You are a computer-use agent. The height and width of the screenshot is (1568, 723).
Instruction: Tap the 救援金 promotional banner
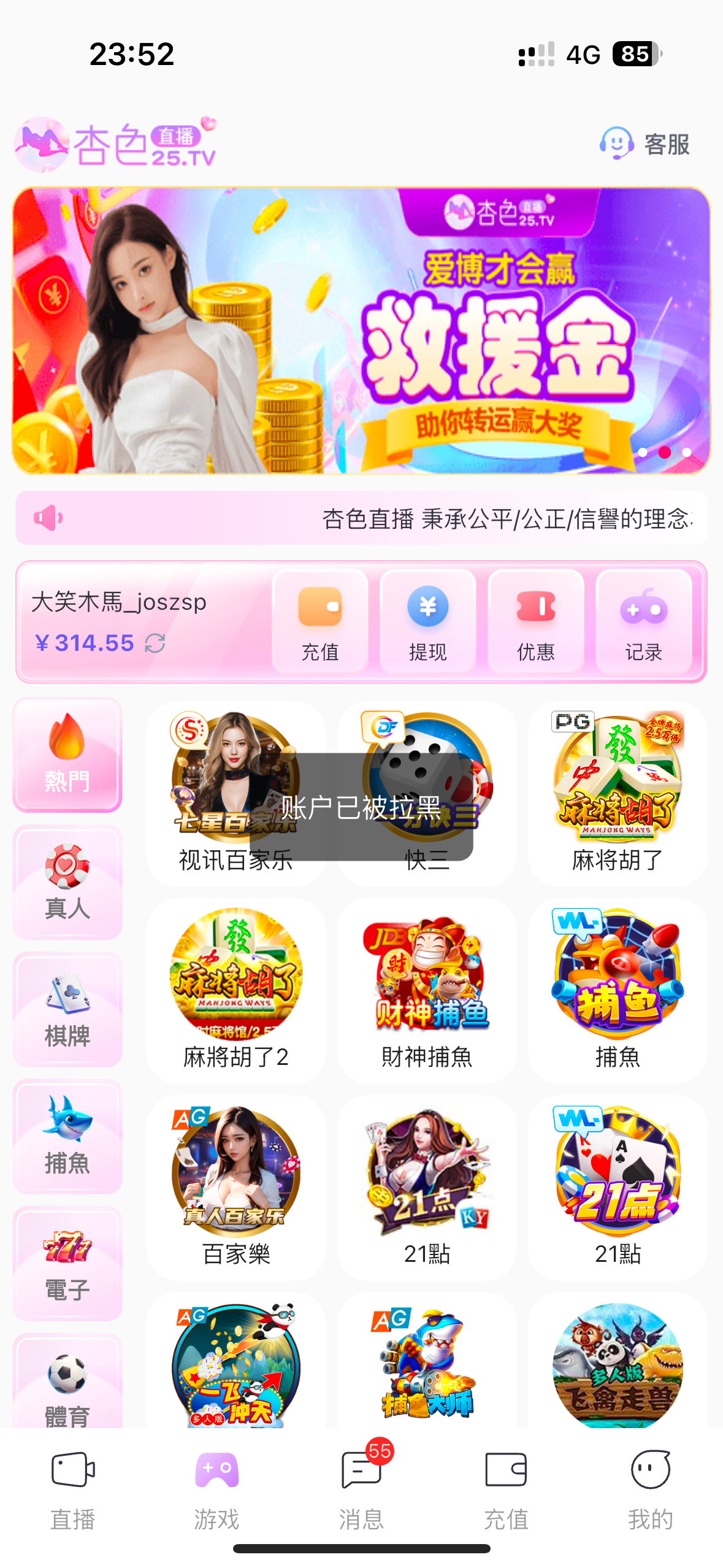[361, 331]
